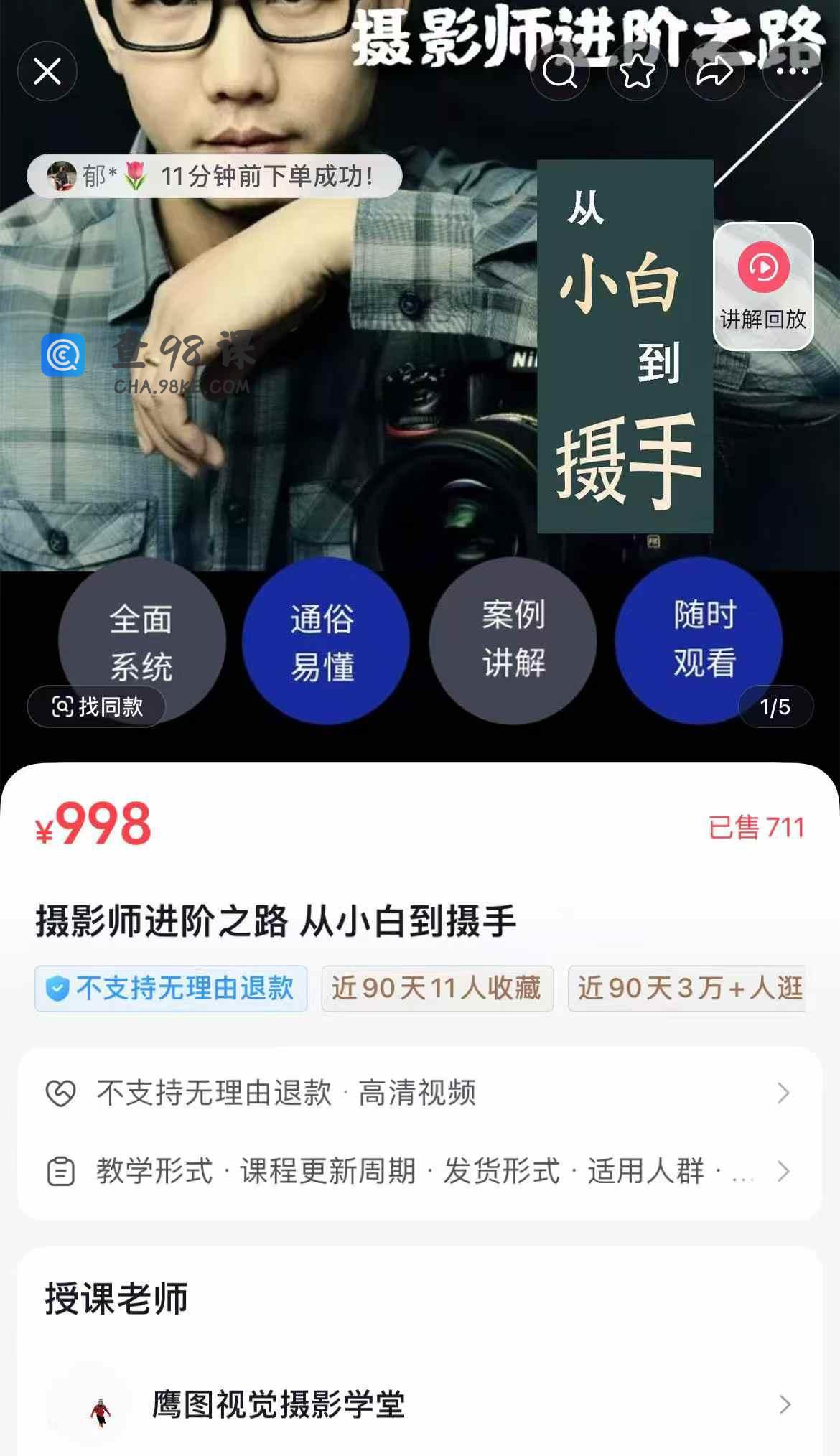Share this course via arrow icon
This screenshot has height=1456, width=840.
[x=715, y=71]
